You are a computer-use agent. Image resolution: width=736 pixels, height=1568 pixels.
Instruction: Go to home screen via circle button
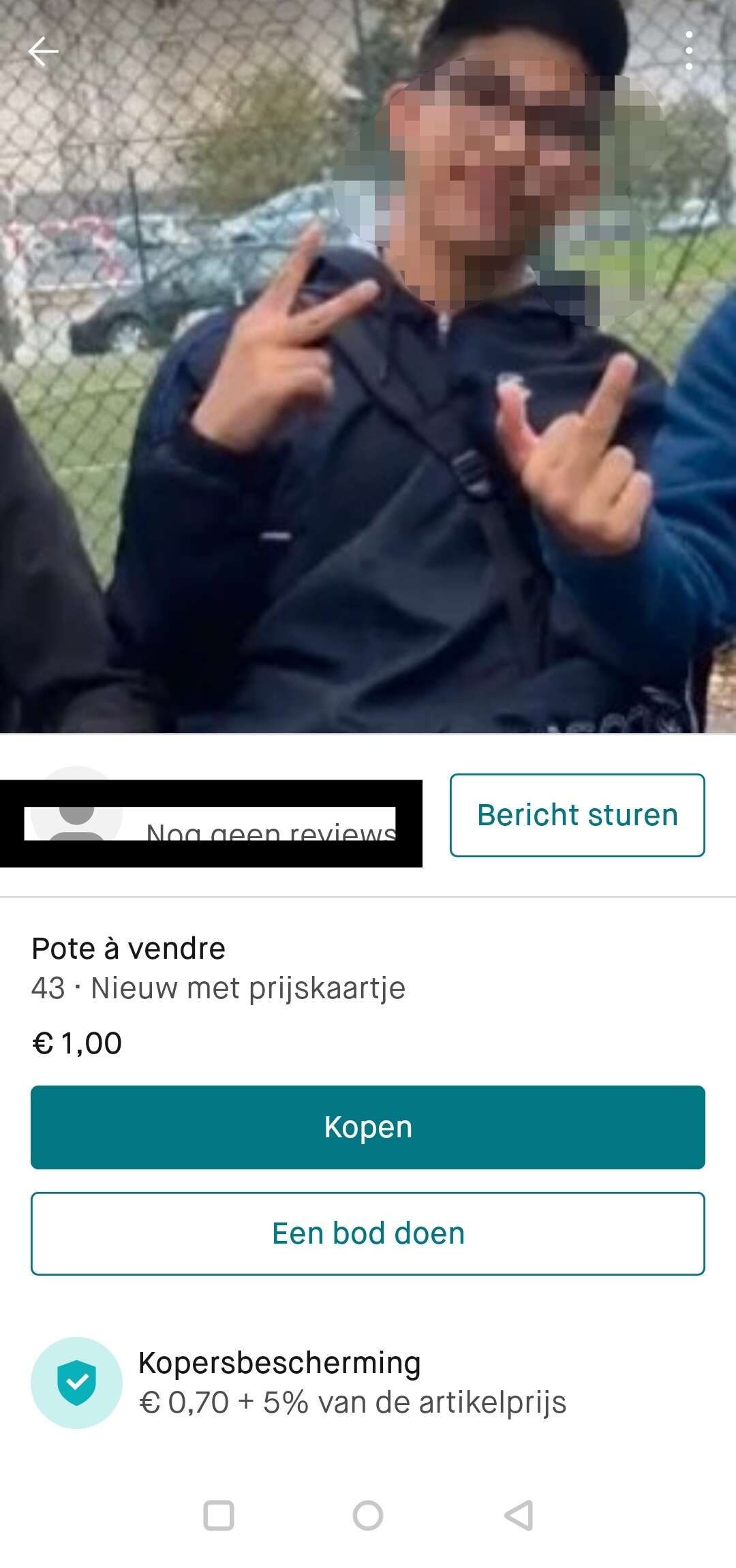click(x=368, y=1516)
